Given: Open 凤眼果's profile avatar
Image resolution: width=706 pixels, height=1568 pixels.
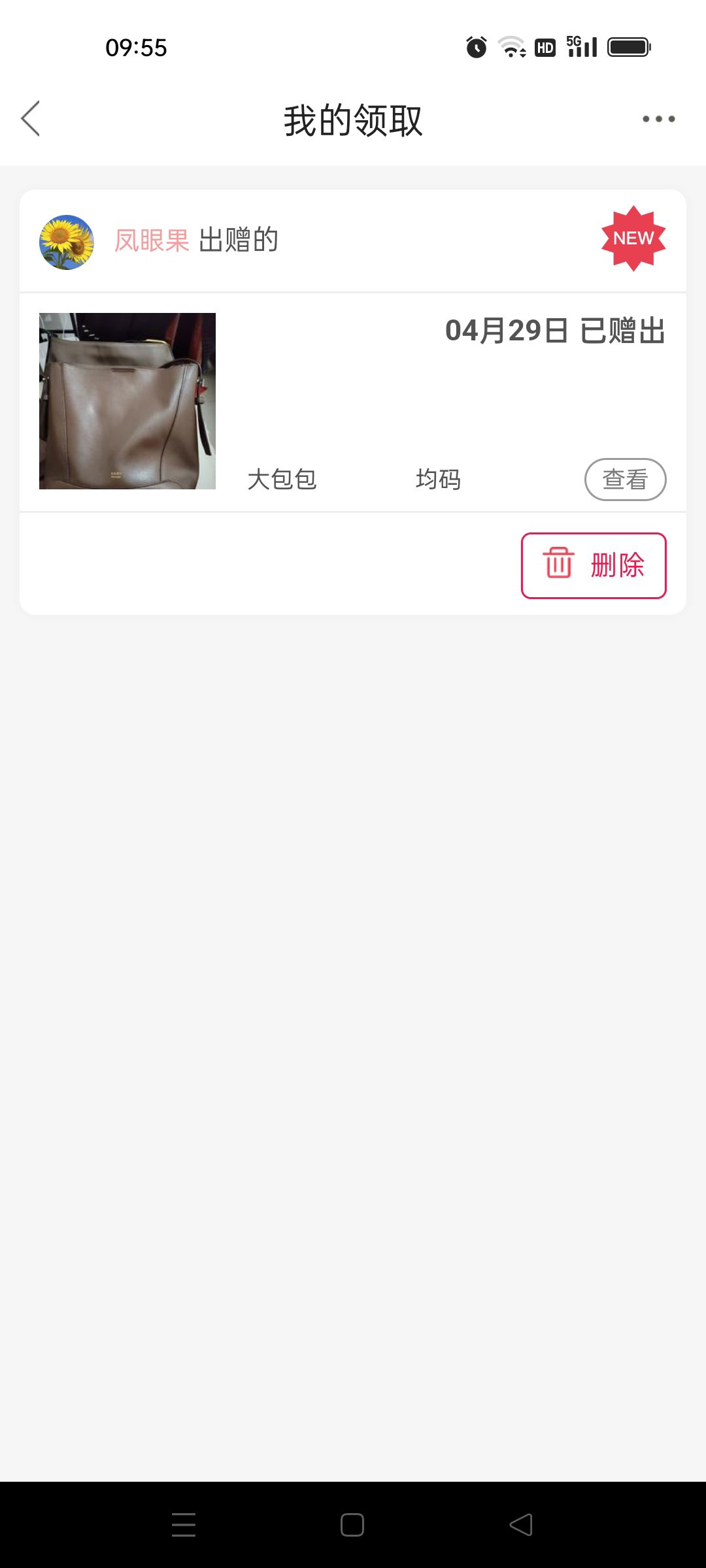Looking at the screenshot, I should (67, 242).
